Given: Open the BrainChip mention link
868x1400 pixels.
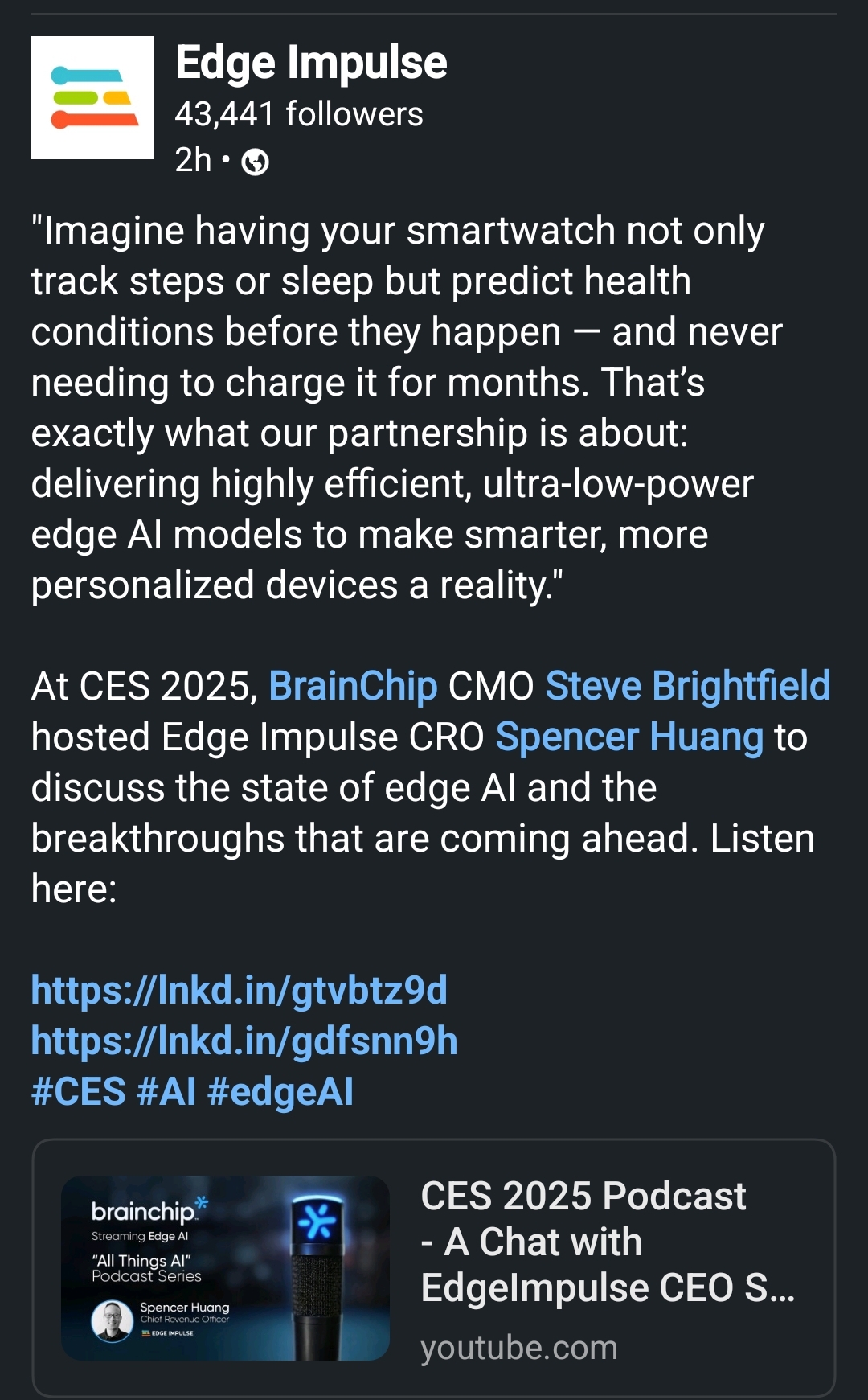Looking at the screenshot, I should [353, 686].
